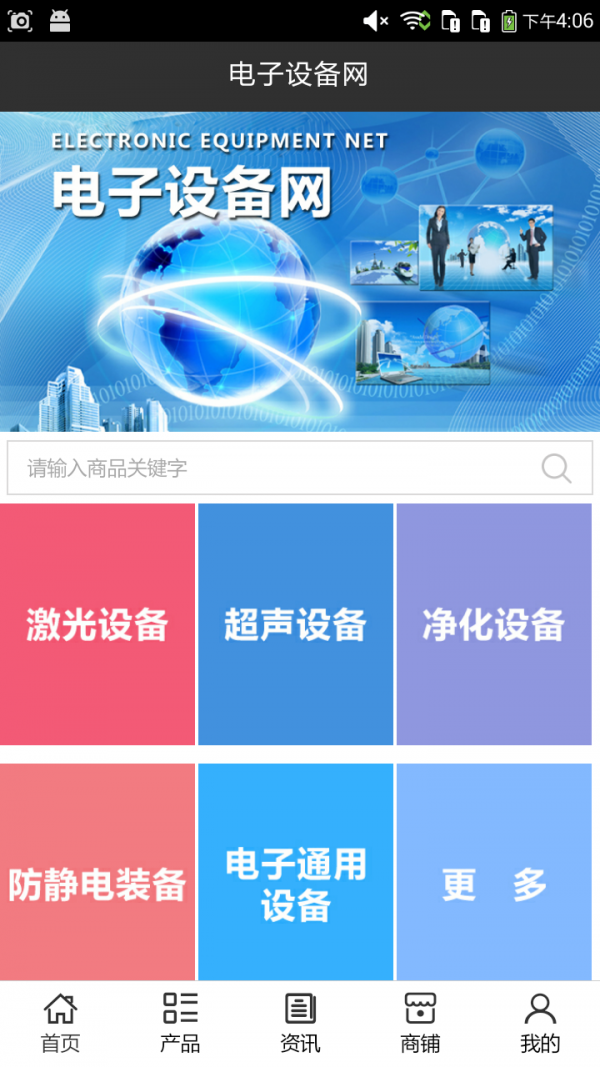Switch to the 首页 tab

click(60, 1023)
